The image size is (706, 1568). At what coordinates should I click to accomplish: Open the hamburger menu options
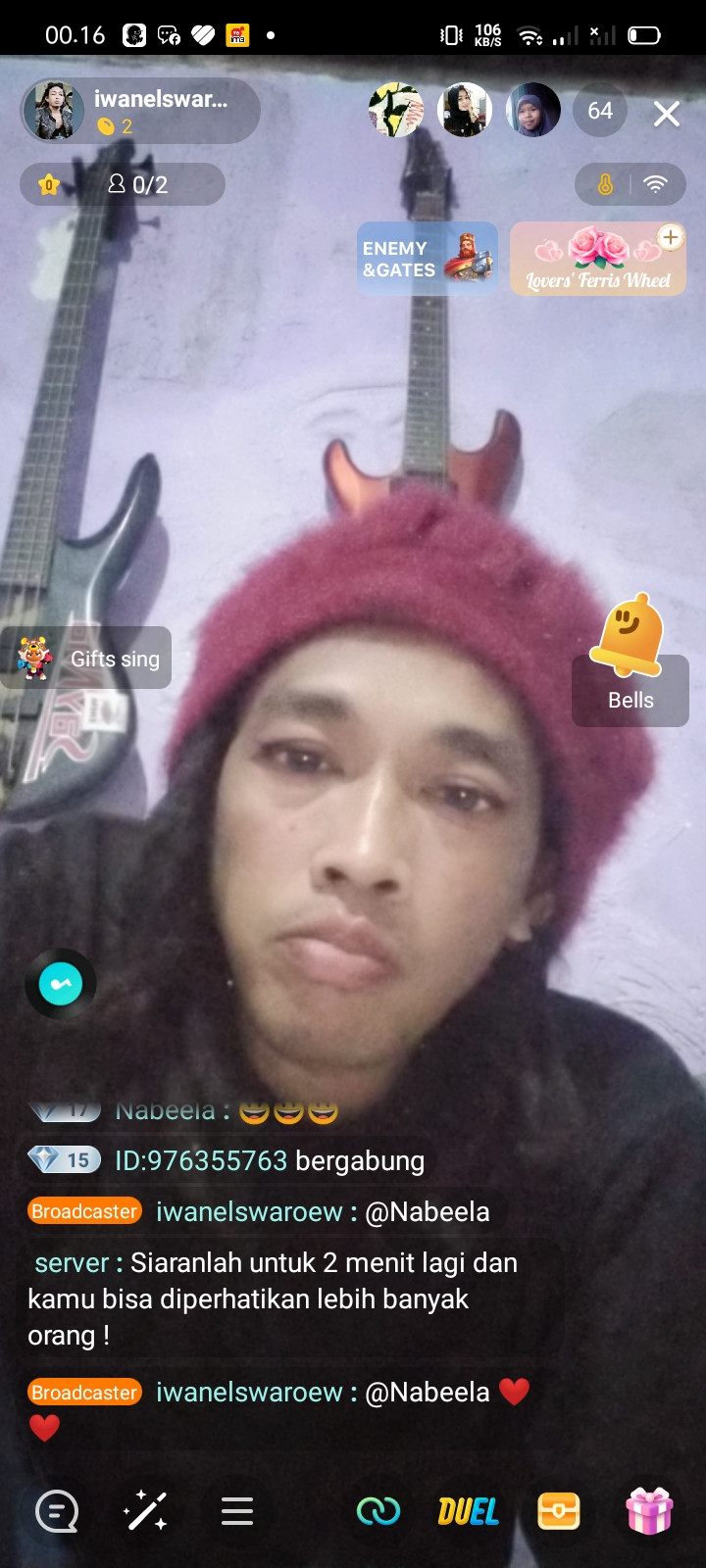[x=236, y=1511]
